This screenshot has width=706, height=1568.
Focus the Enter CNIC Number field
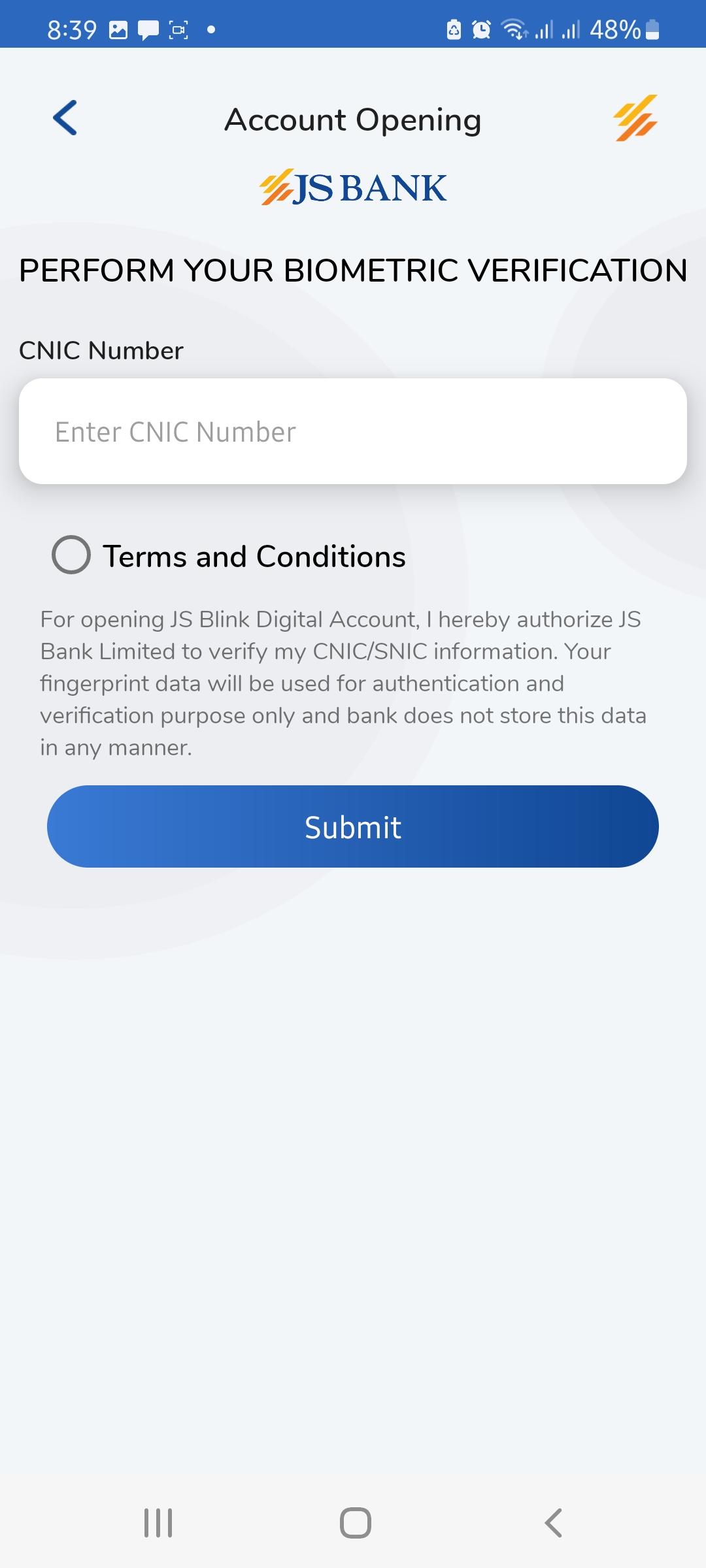[x=353, y=431]
